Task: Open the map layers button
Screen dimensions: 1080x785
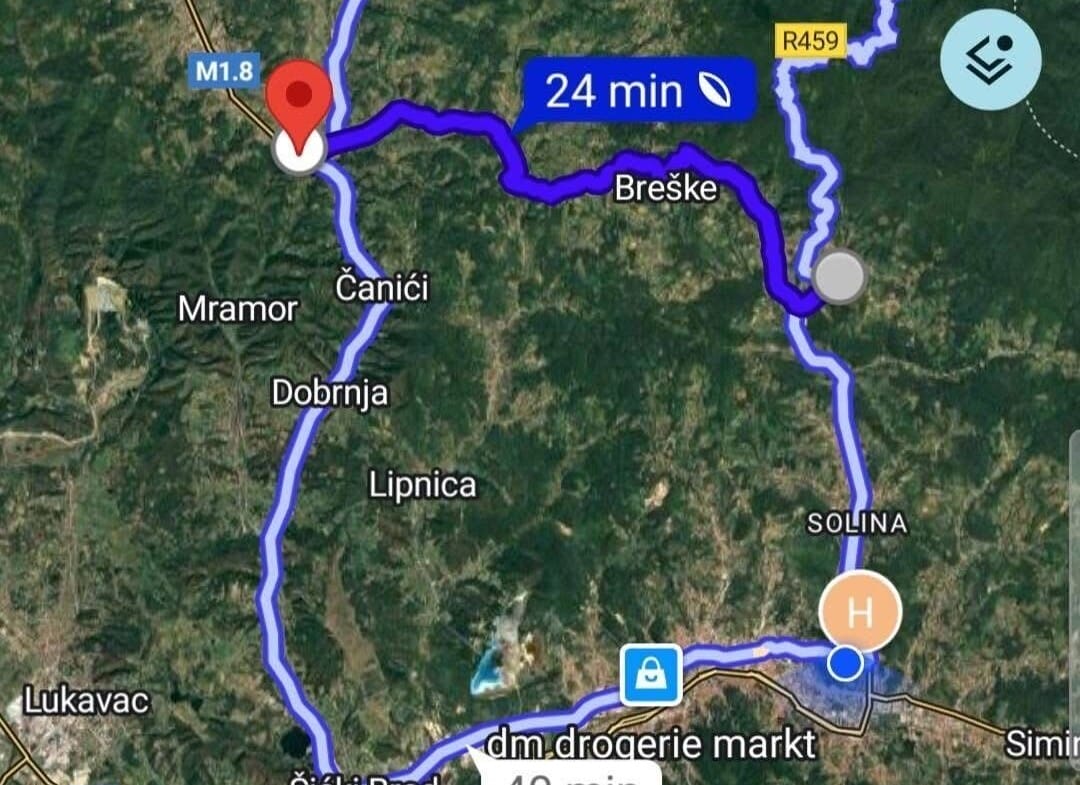Action: pos(990,60)
